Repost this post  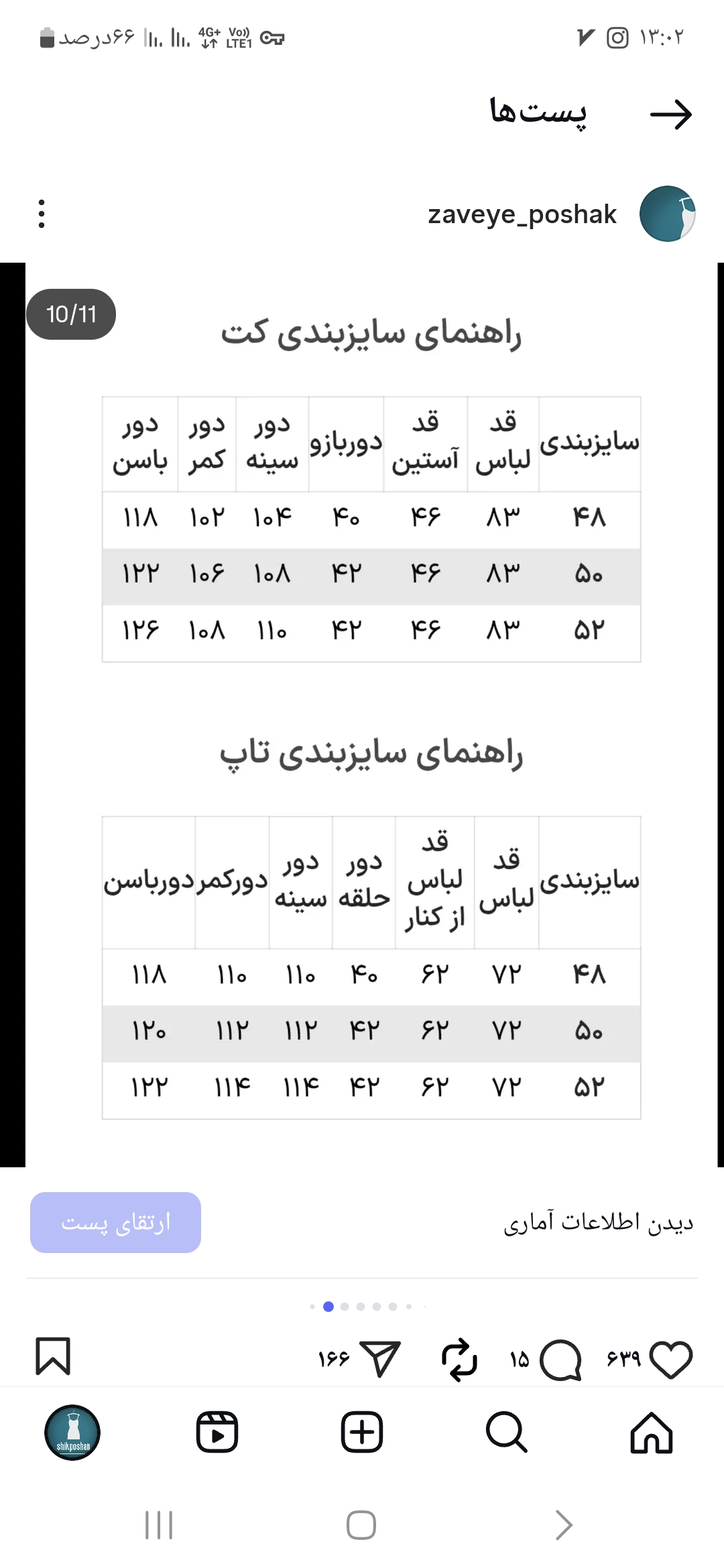(459, 1359)
